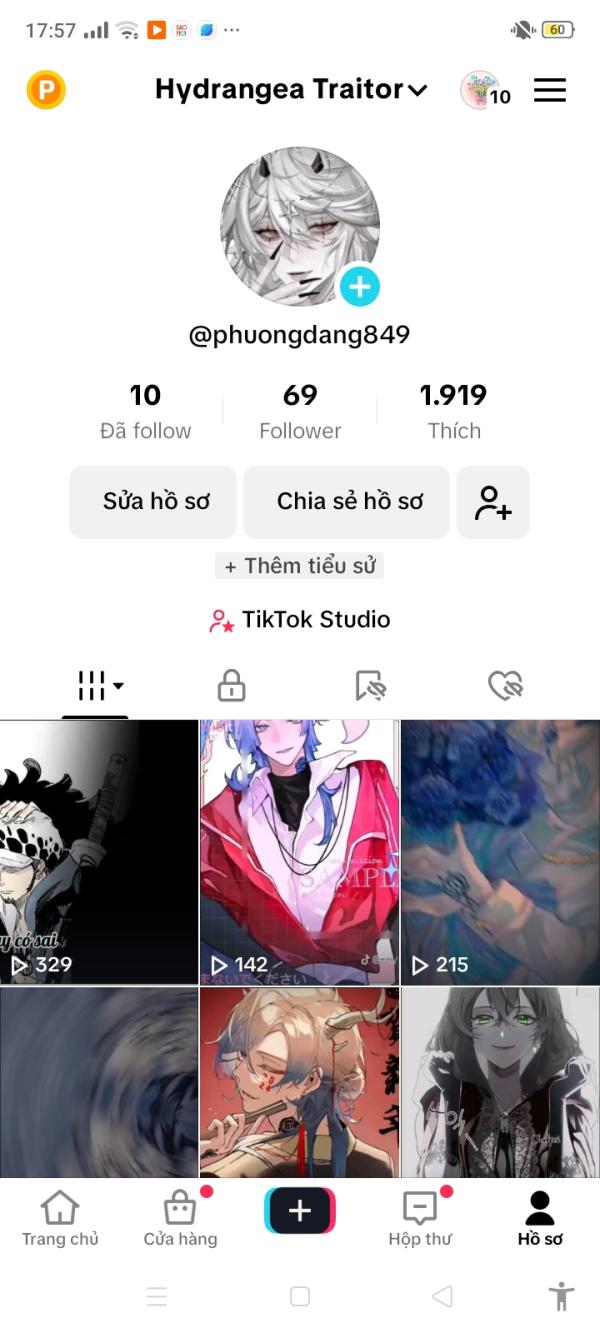Tap Chia sẻ hồ sơ button

tap(347, 502)
